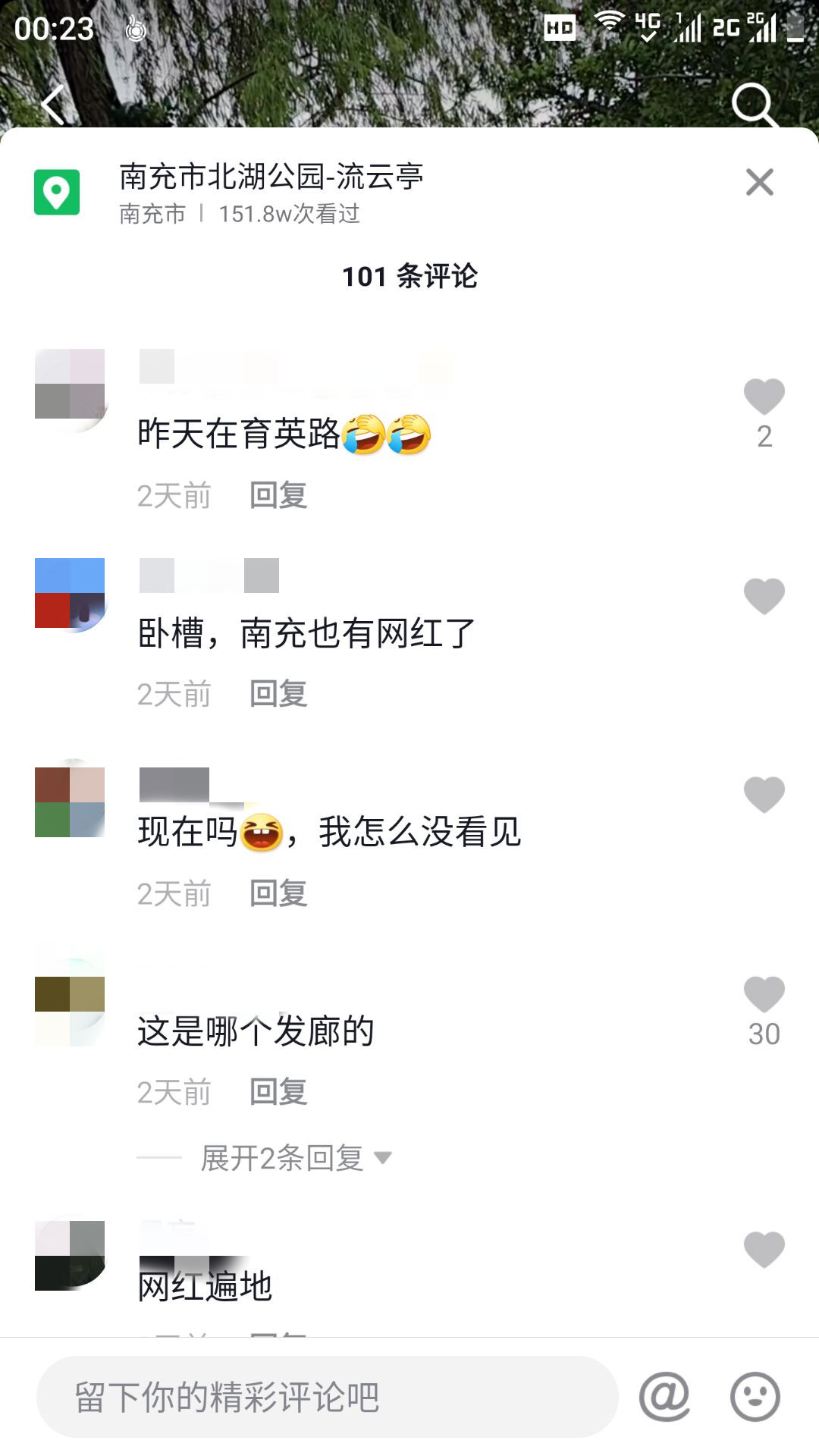Go back using the top-left arrow
Viewport: 819px width, 1456px height.
pyautogui.click(x=53, y=105)
